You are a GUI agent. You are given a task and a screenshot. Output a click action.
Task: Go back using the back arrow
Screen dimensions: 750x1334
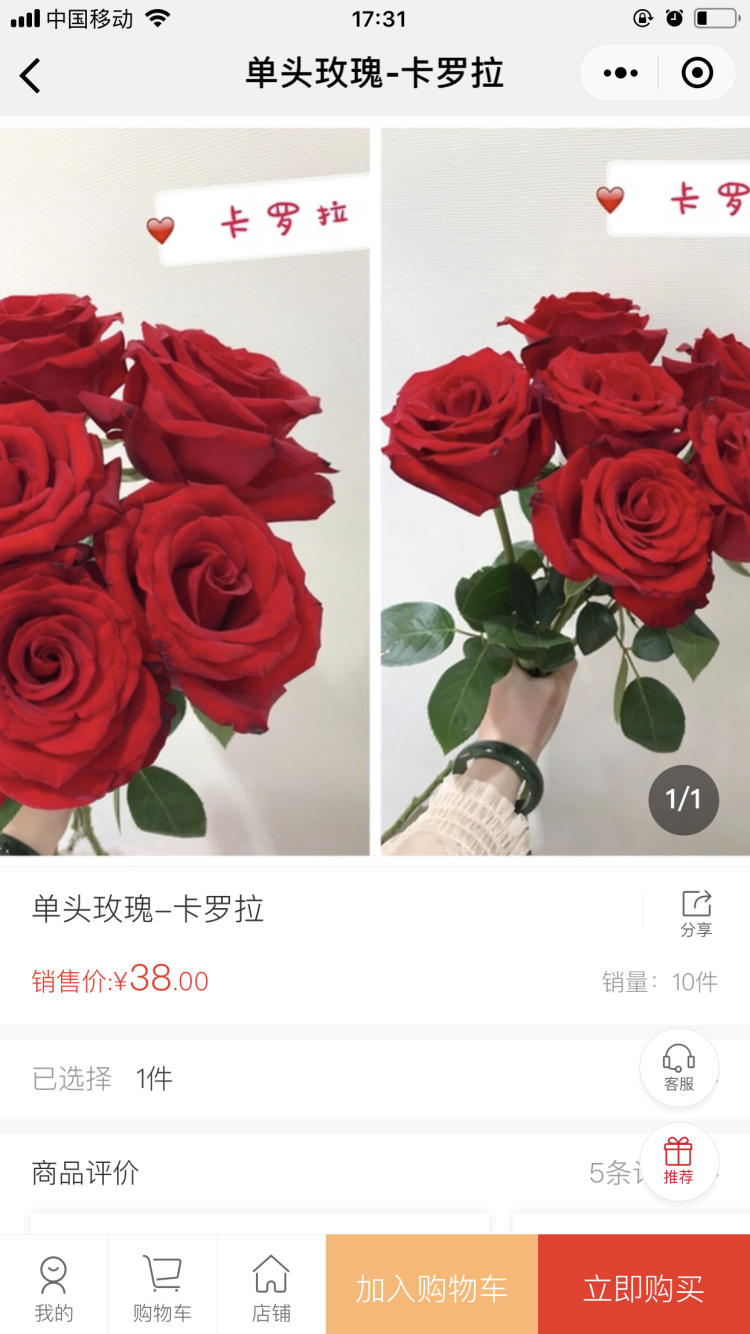pos(31,75)
